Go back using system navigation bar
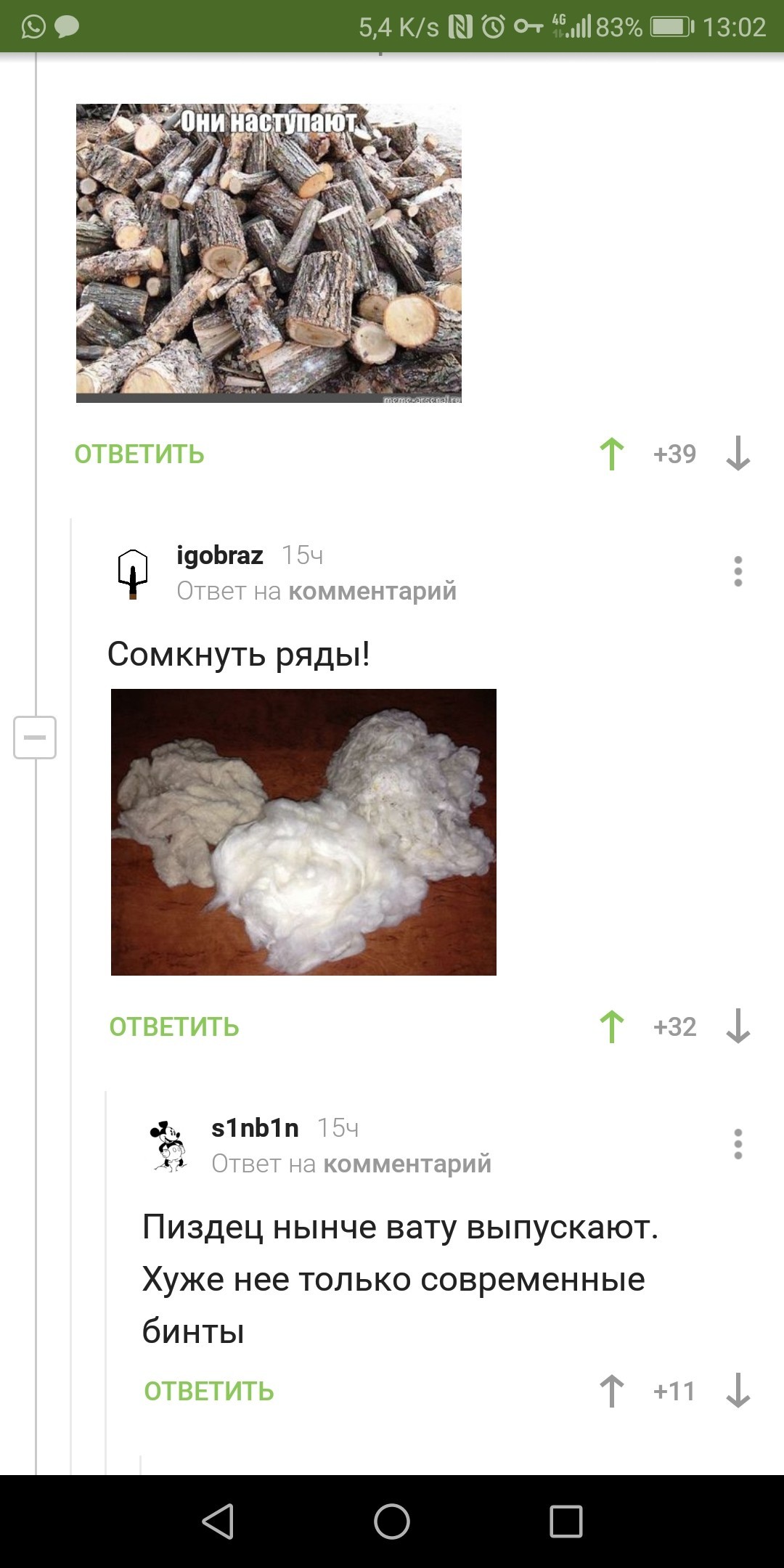 pos(218,1521)
